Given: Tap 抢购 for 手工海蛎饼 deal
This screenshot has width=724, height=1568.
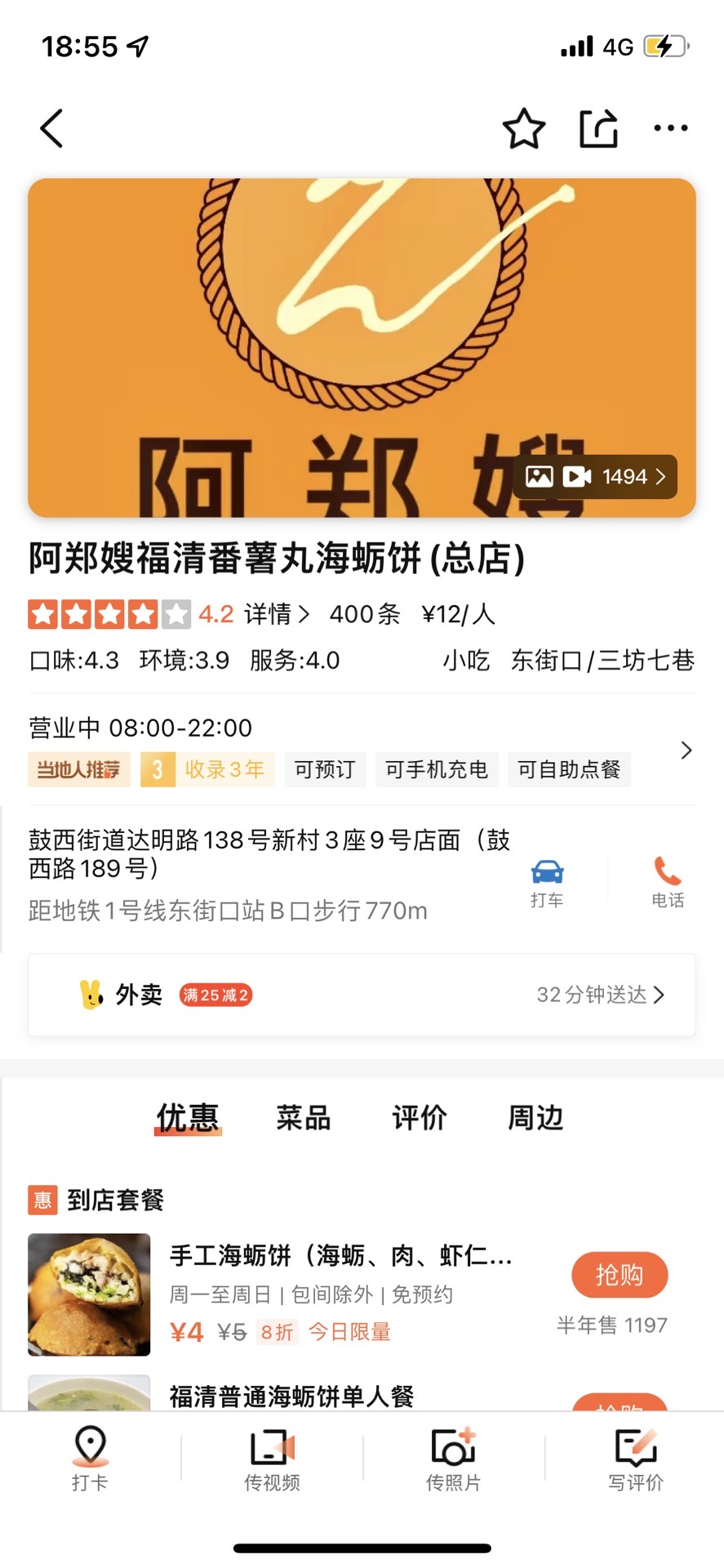Looking at the screenshot, I should click(x=620, y=1275).
